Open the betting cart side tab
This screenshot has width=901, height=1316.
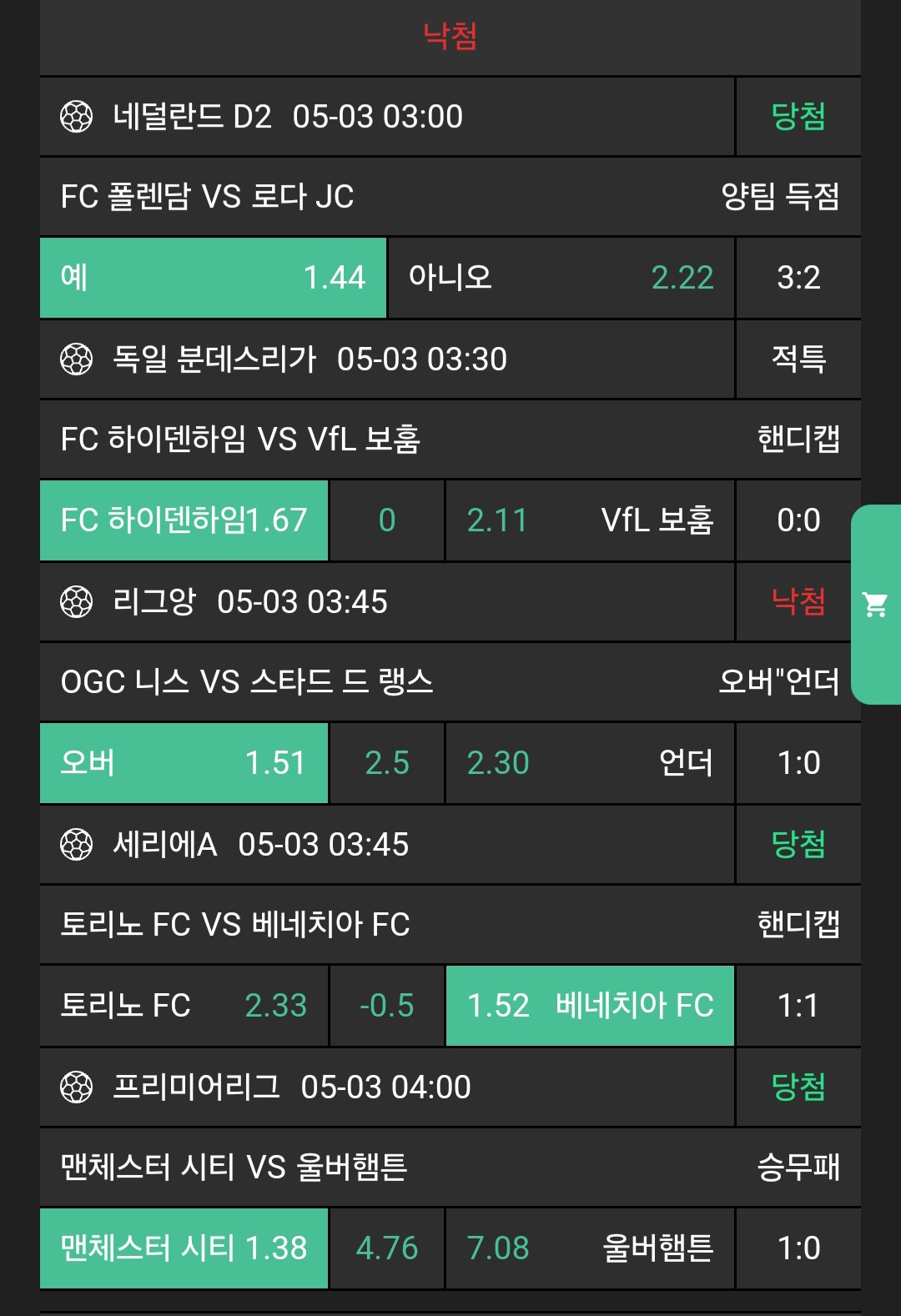click(x=876, y=605)
